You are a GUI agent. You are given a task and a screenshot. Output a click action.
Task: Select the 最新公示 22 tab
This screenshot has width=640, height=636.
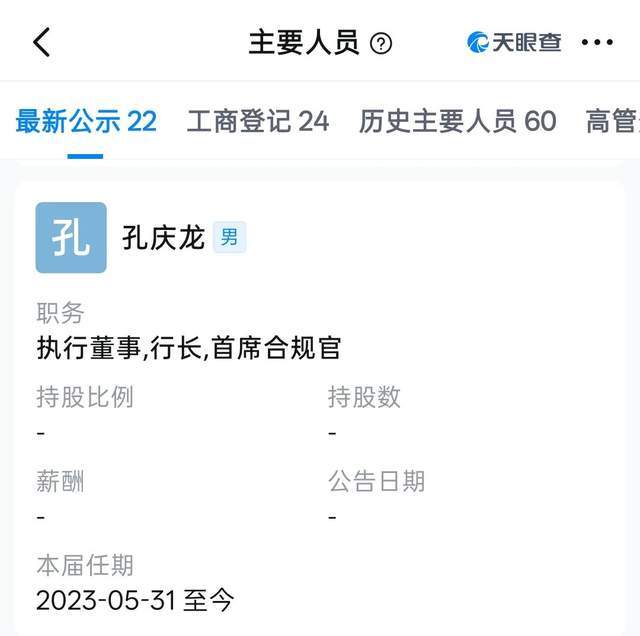[x=86, y=121]
